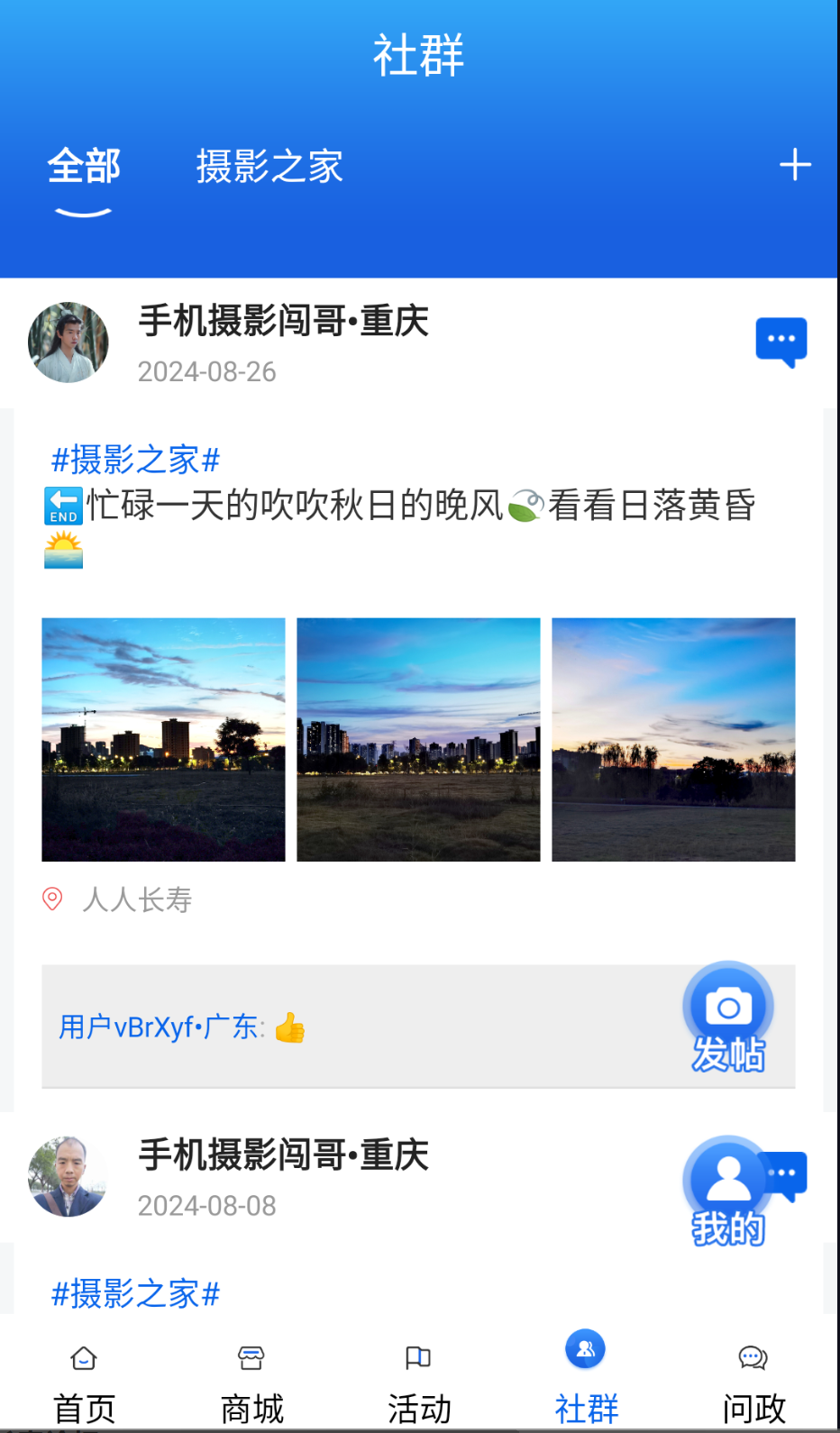Tap 闯哥's circular avatar photo

pos(68,343)
